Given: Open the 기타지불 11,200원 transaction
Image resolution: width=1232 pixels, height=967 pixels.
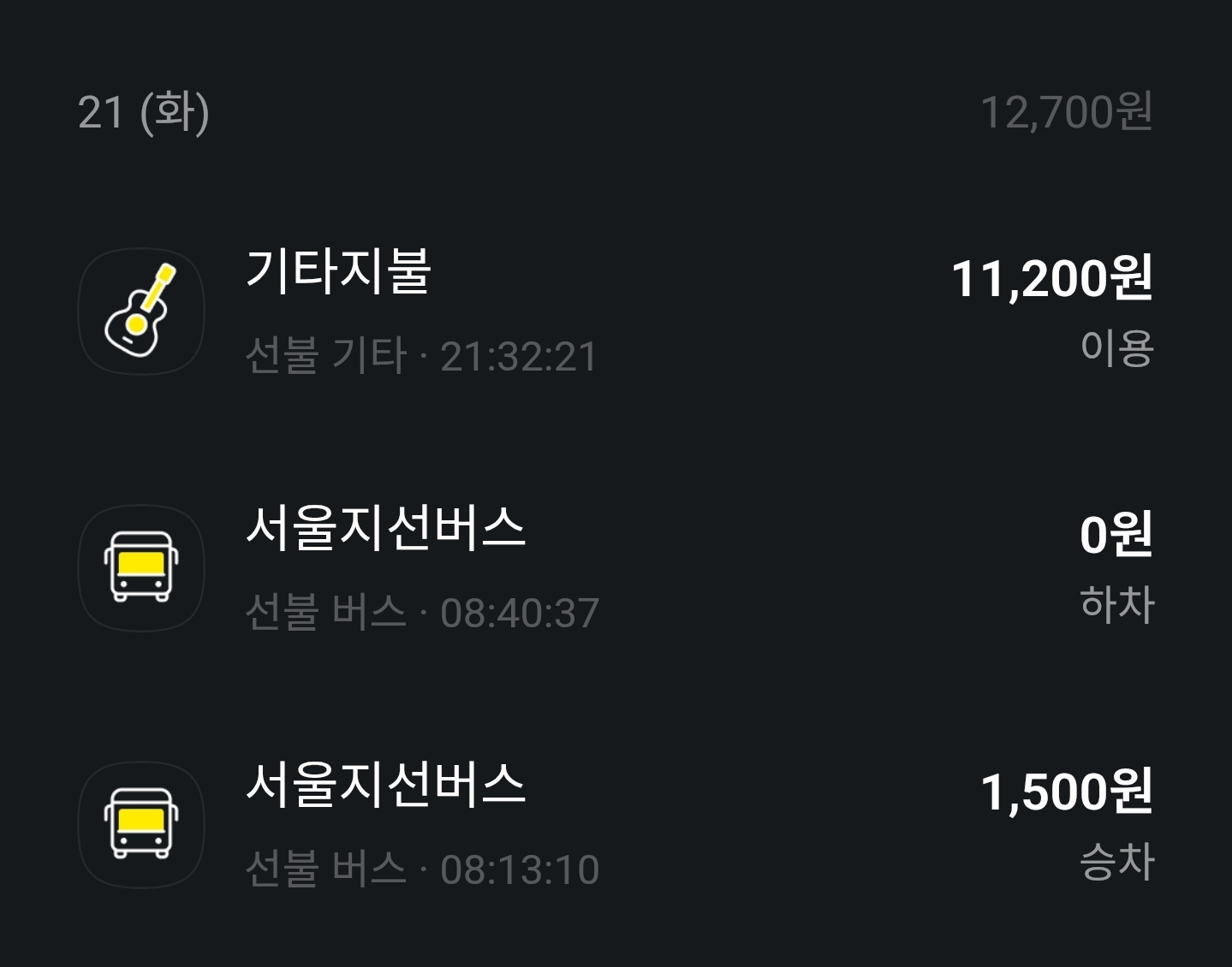Looking at the screenshot, I should [x=615, y=311].
